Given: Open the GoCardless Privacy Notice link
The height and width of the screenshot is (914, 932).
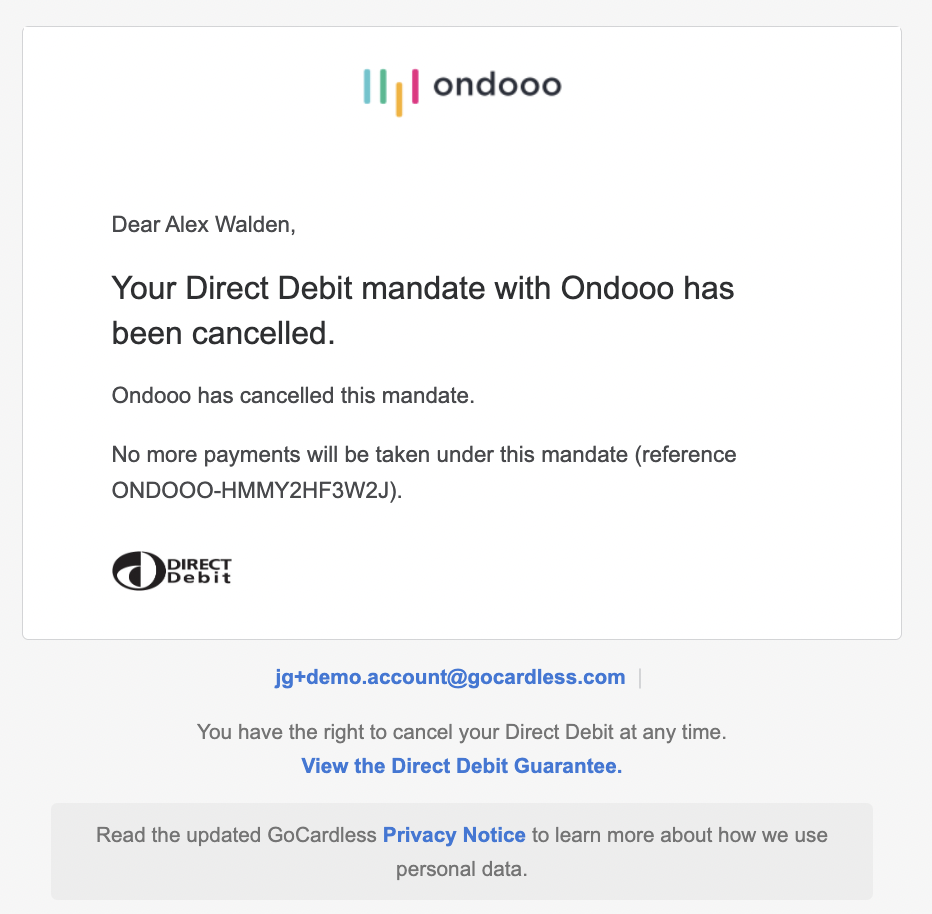Looking at the screenshot, I should [x=454, y=834].
